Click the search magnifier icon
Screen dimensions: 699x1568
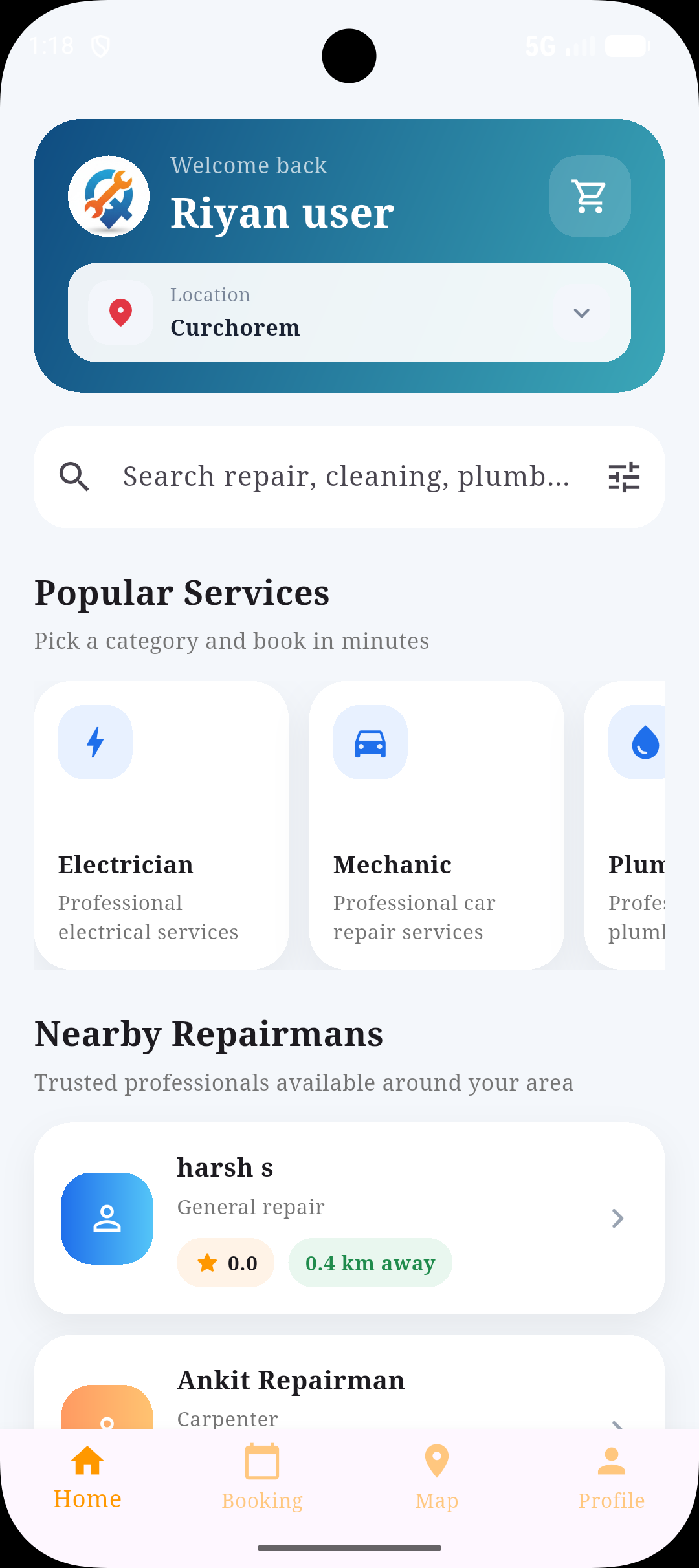pyautogui.click(x=75, y=476)
